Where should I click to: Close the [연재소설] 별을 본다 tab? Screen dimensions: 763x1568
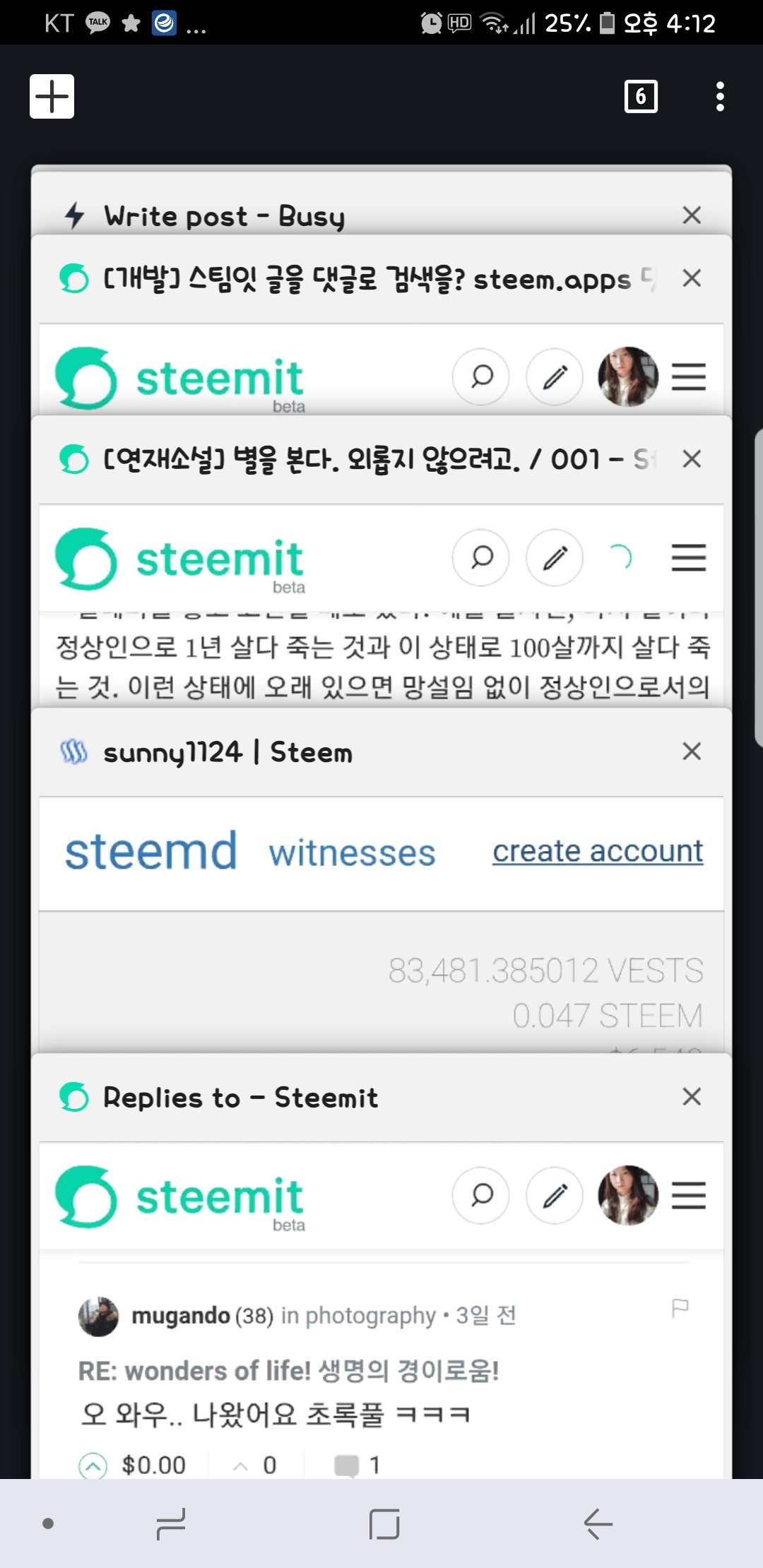click(692, 459)
